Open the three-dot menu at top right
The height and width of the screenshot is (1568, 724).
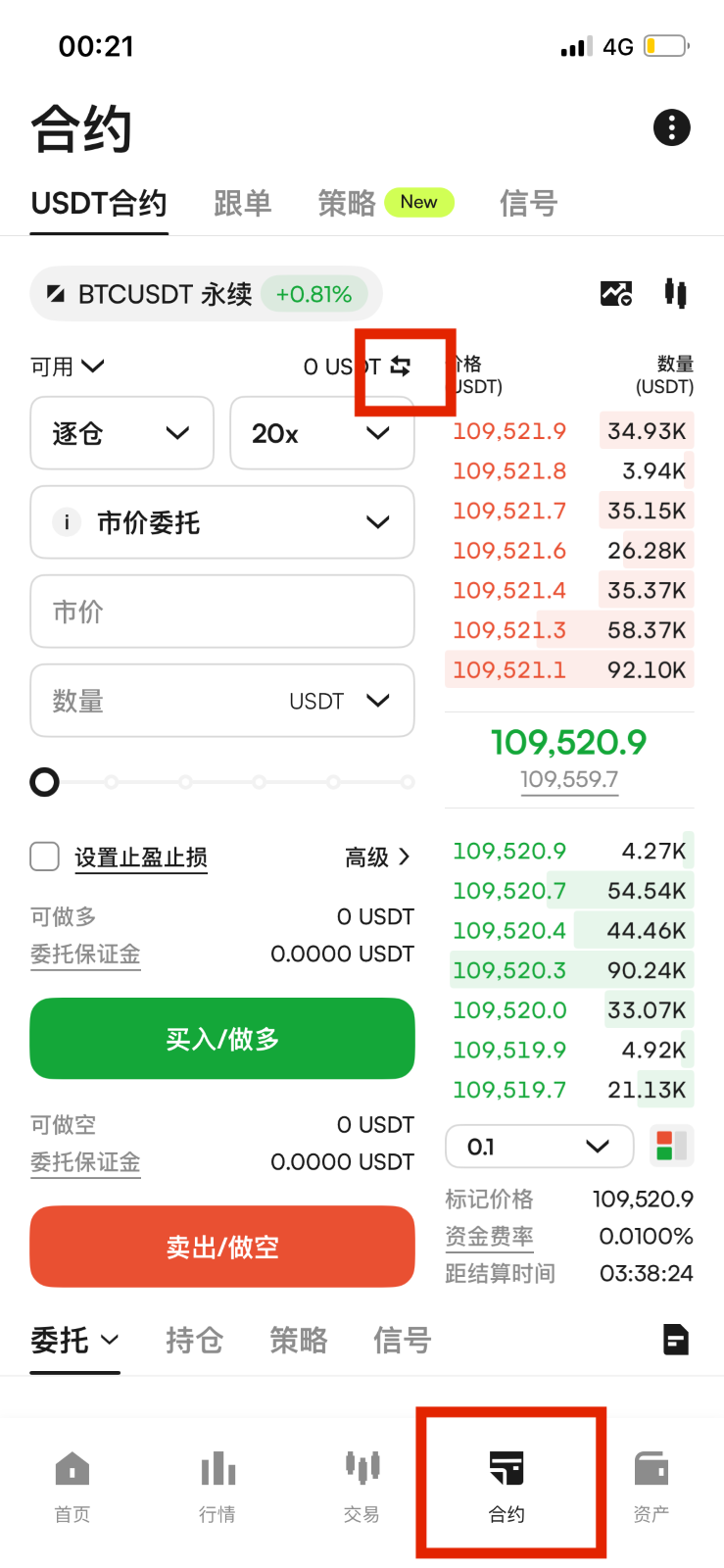[x=672, y=127]
